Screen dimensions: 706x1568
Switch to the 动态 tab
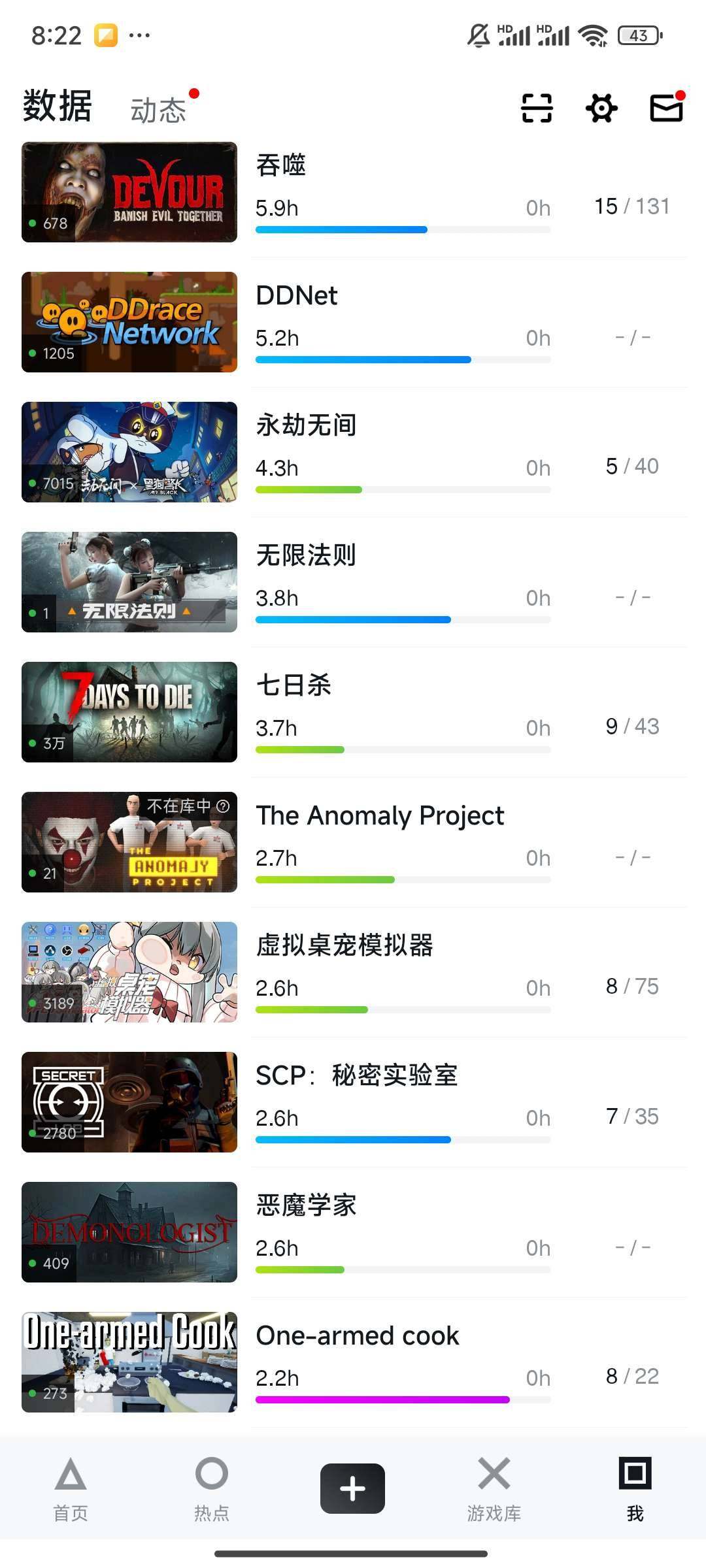pyautogui.click(x=159, y=110)
